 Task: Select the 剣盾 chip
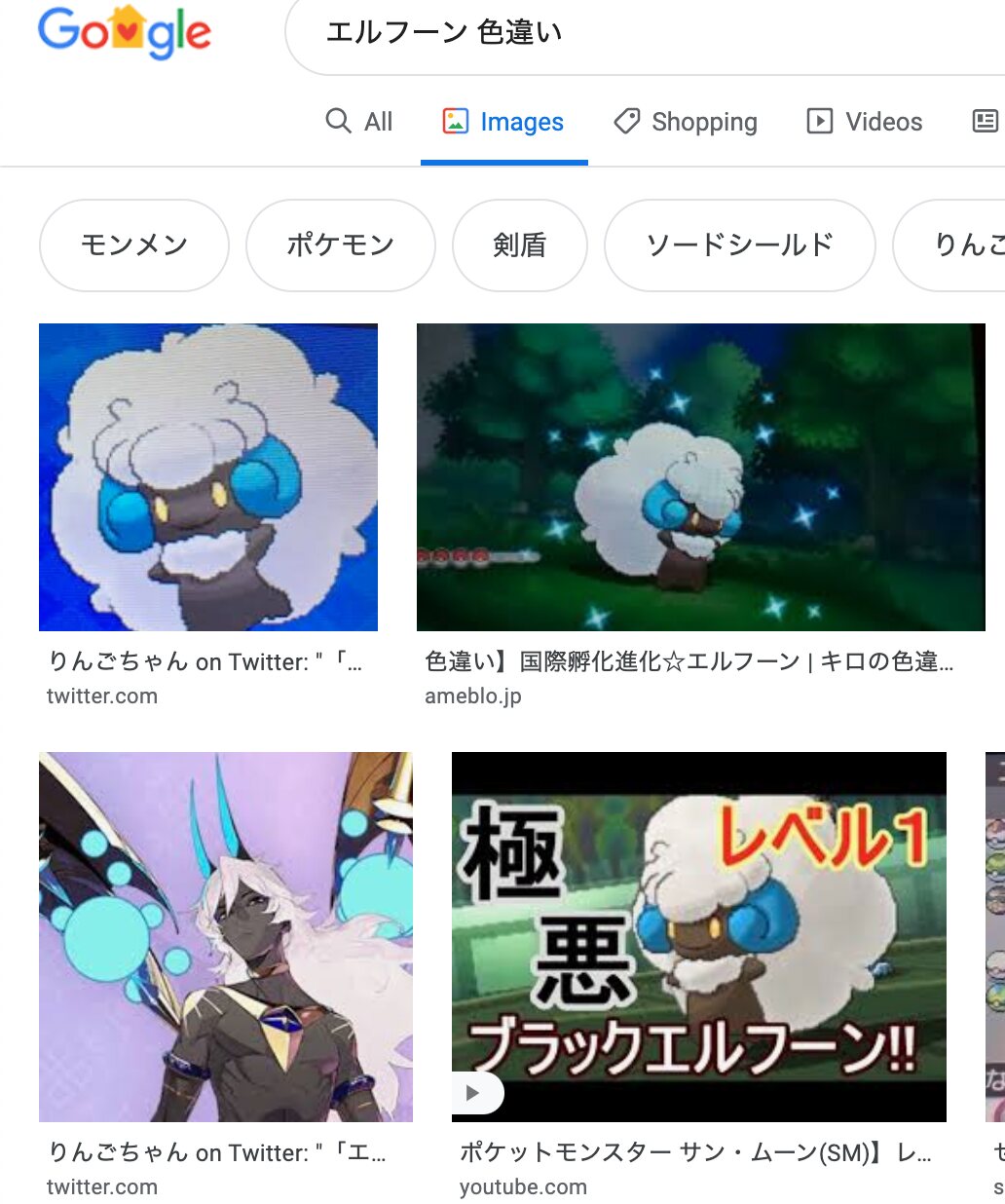coord(520,245)
